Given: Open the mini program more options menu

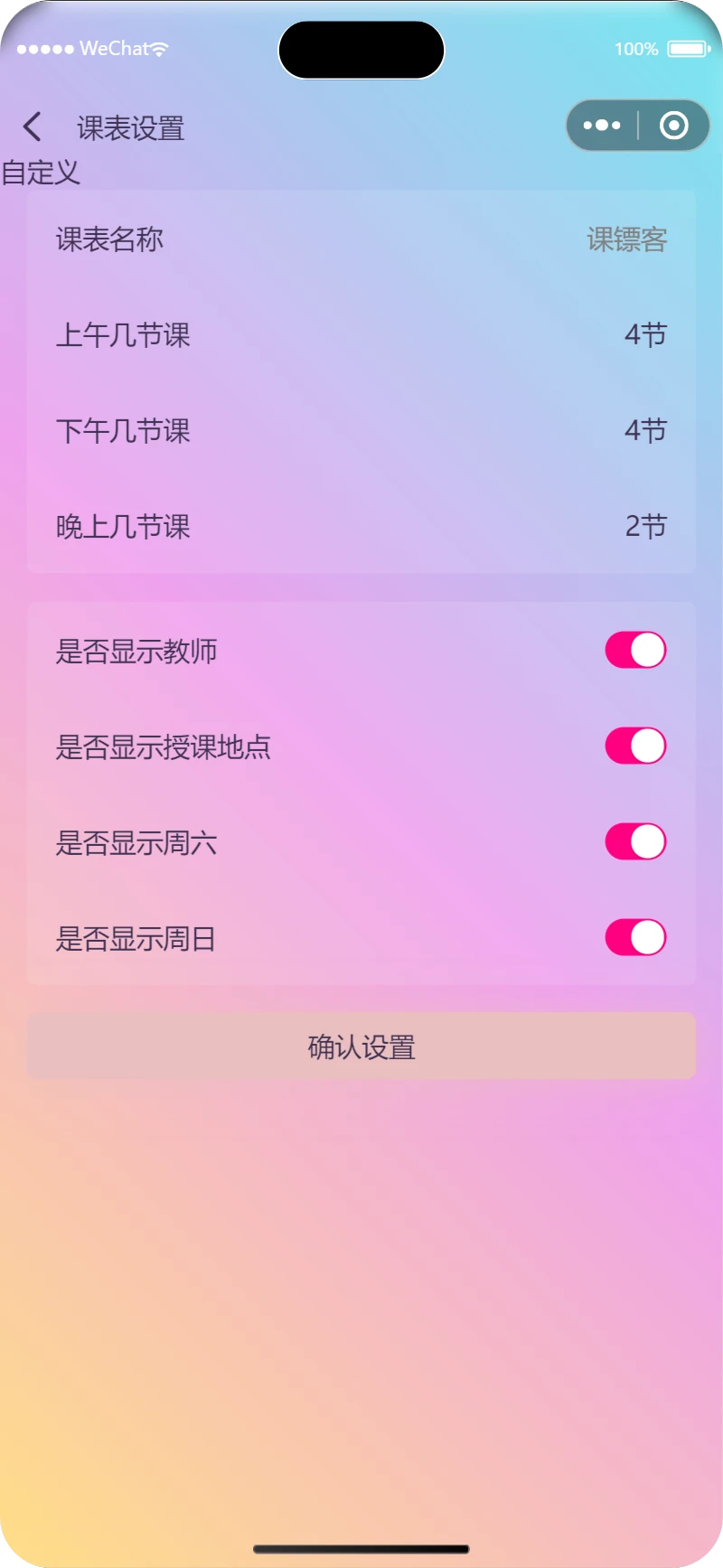Looking at the screenshot, I should point(602,126).
